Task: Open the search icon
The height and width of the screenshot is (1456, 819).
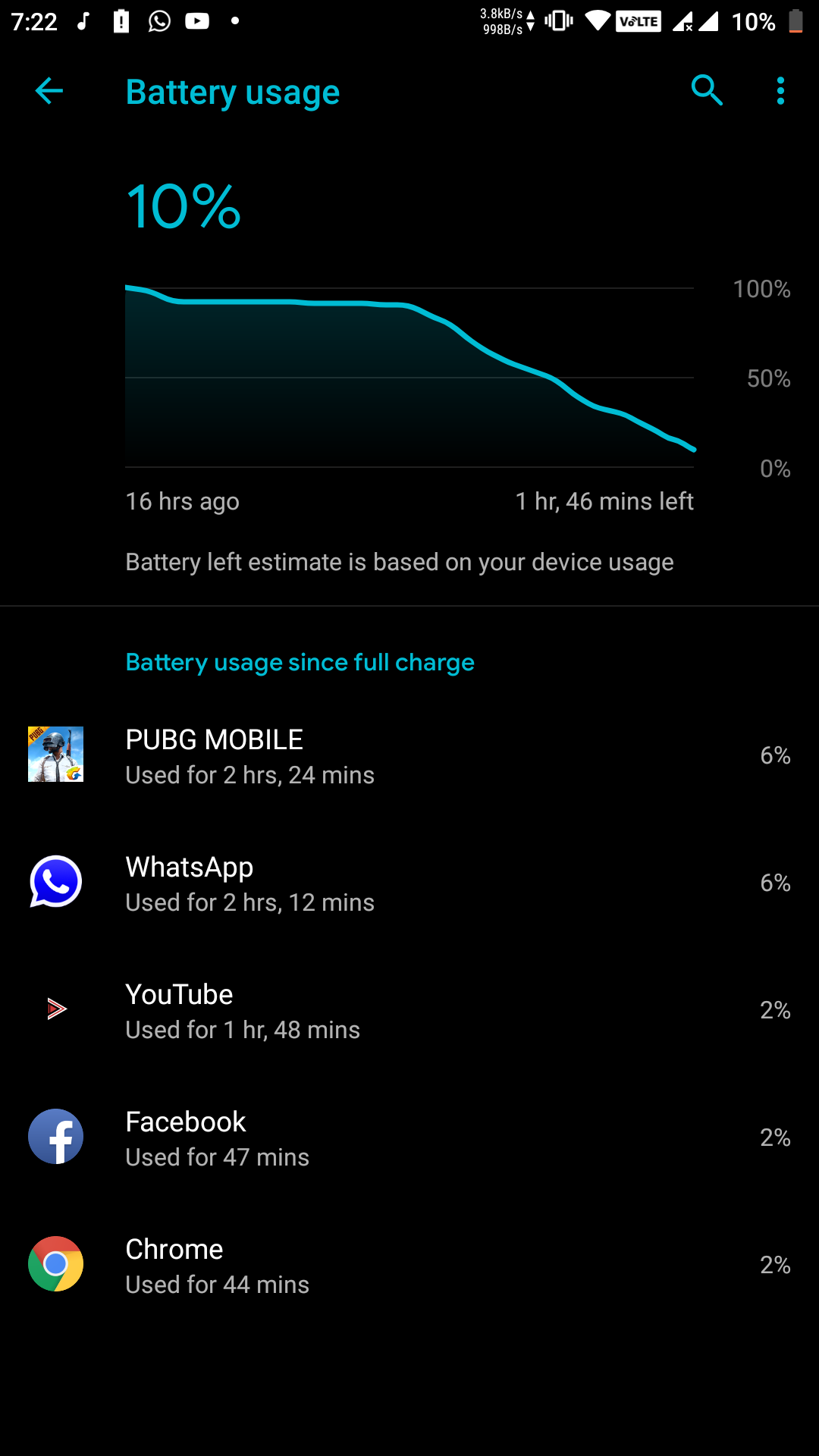Action: [x=707, y=91]
